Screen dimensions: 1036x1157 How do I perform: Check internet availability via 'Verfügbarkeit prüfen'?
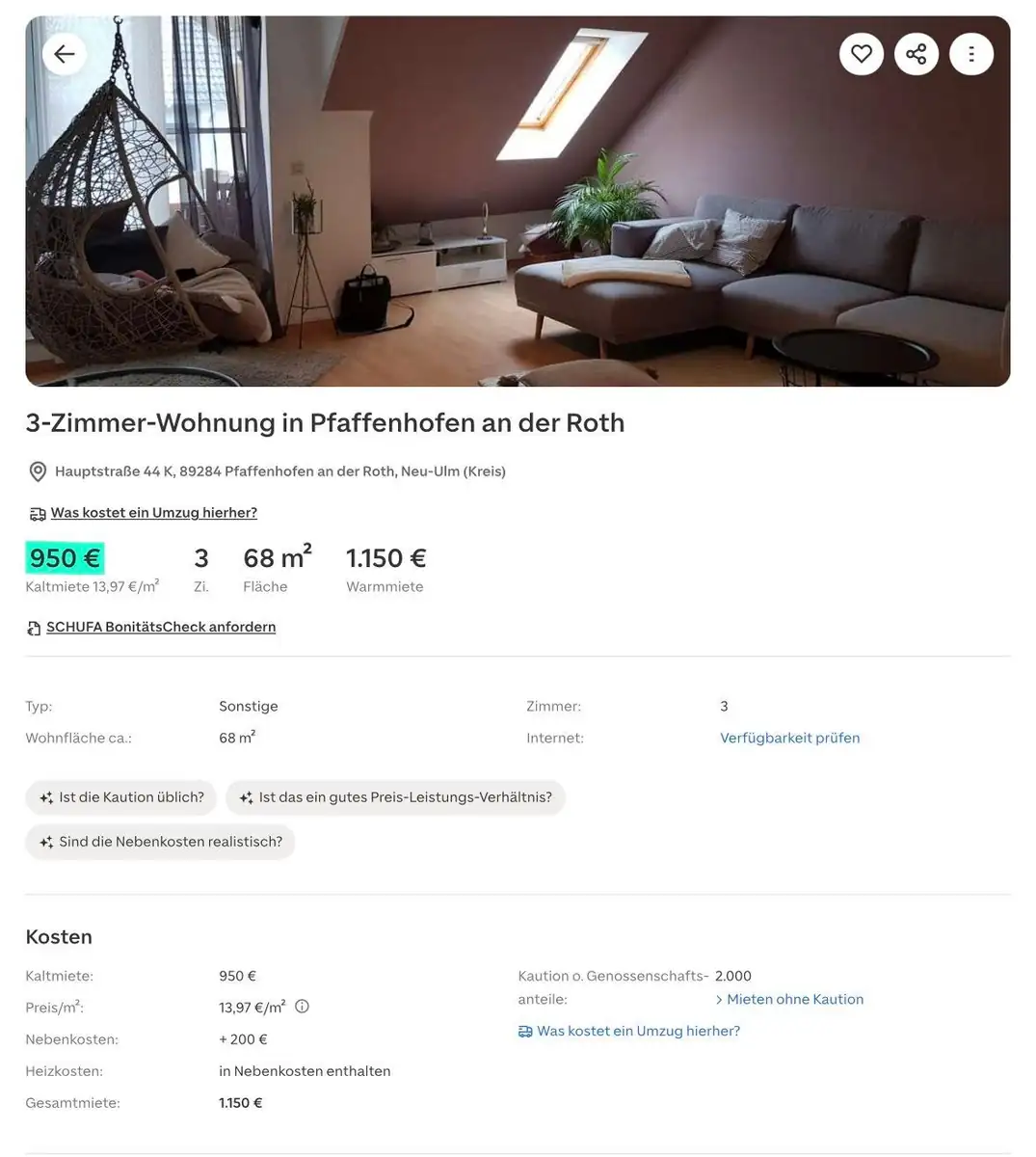point(790,738)
